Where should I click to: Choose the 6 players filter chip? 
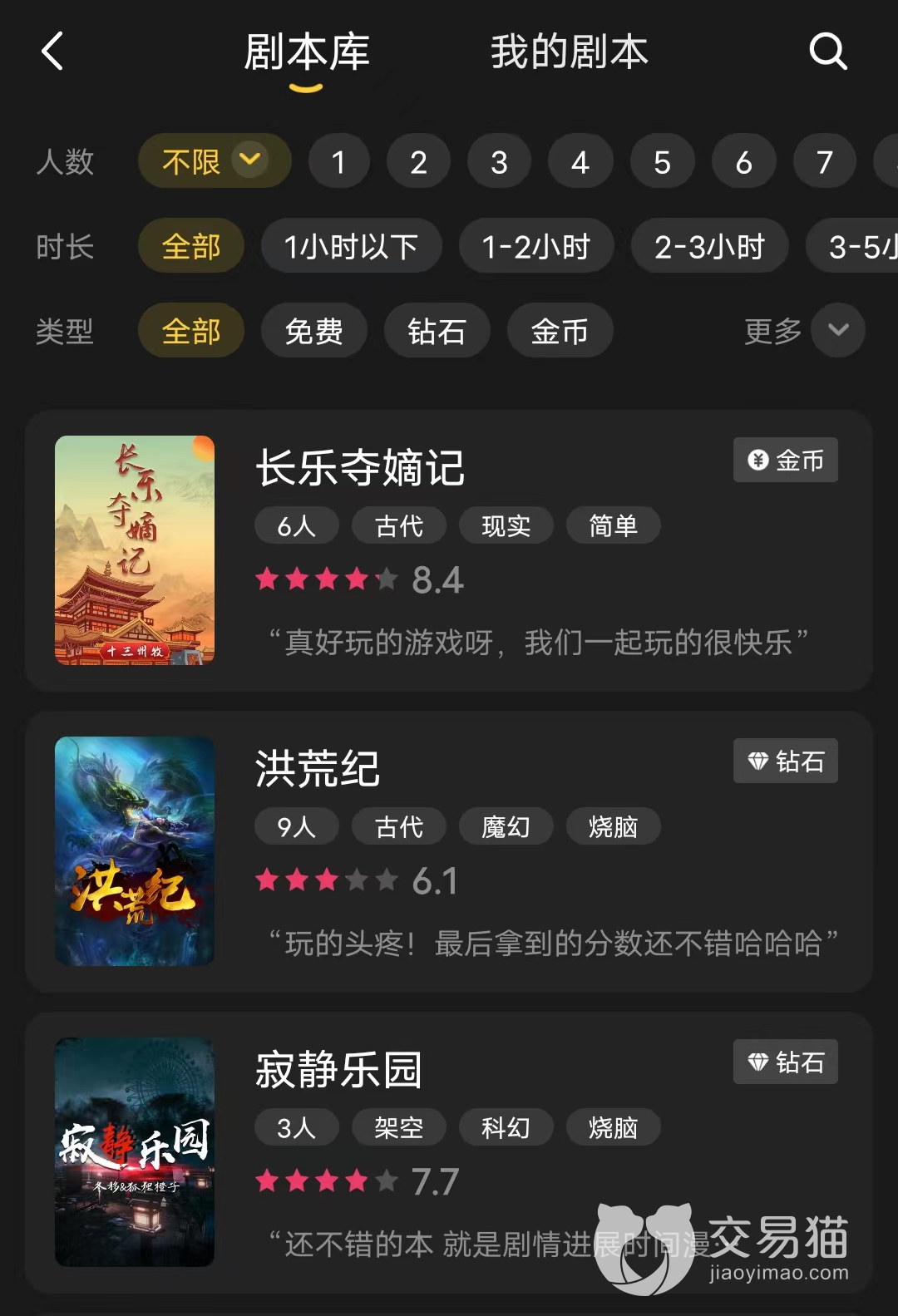(743, 162)
